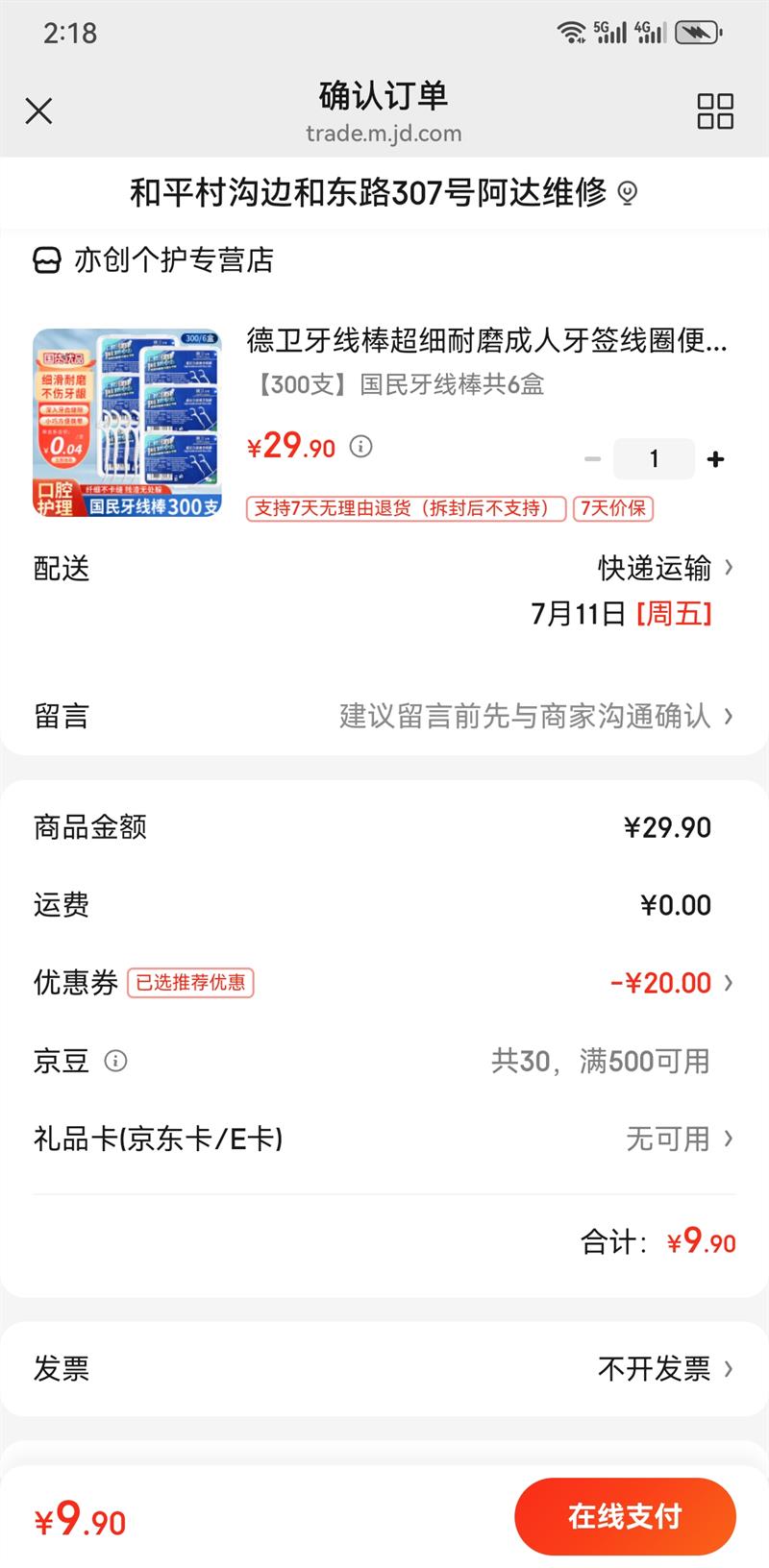The image size is (769, 1568).
Task: Add a 留言 note for seller
Action: [384, 716]
